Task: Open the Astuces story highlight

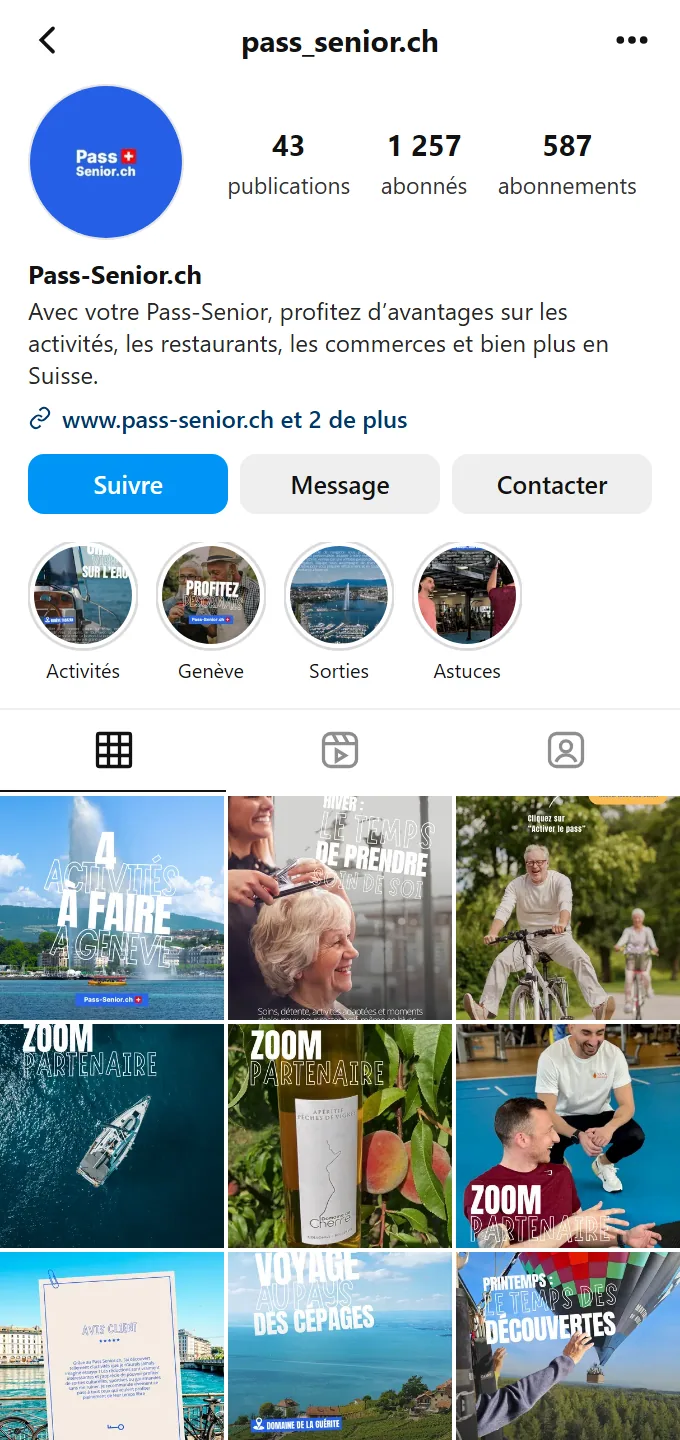Action: 467,596
